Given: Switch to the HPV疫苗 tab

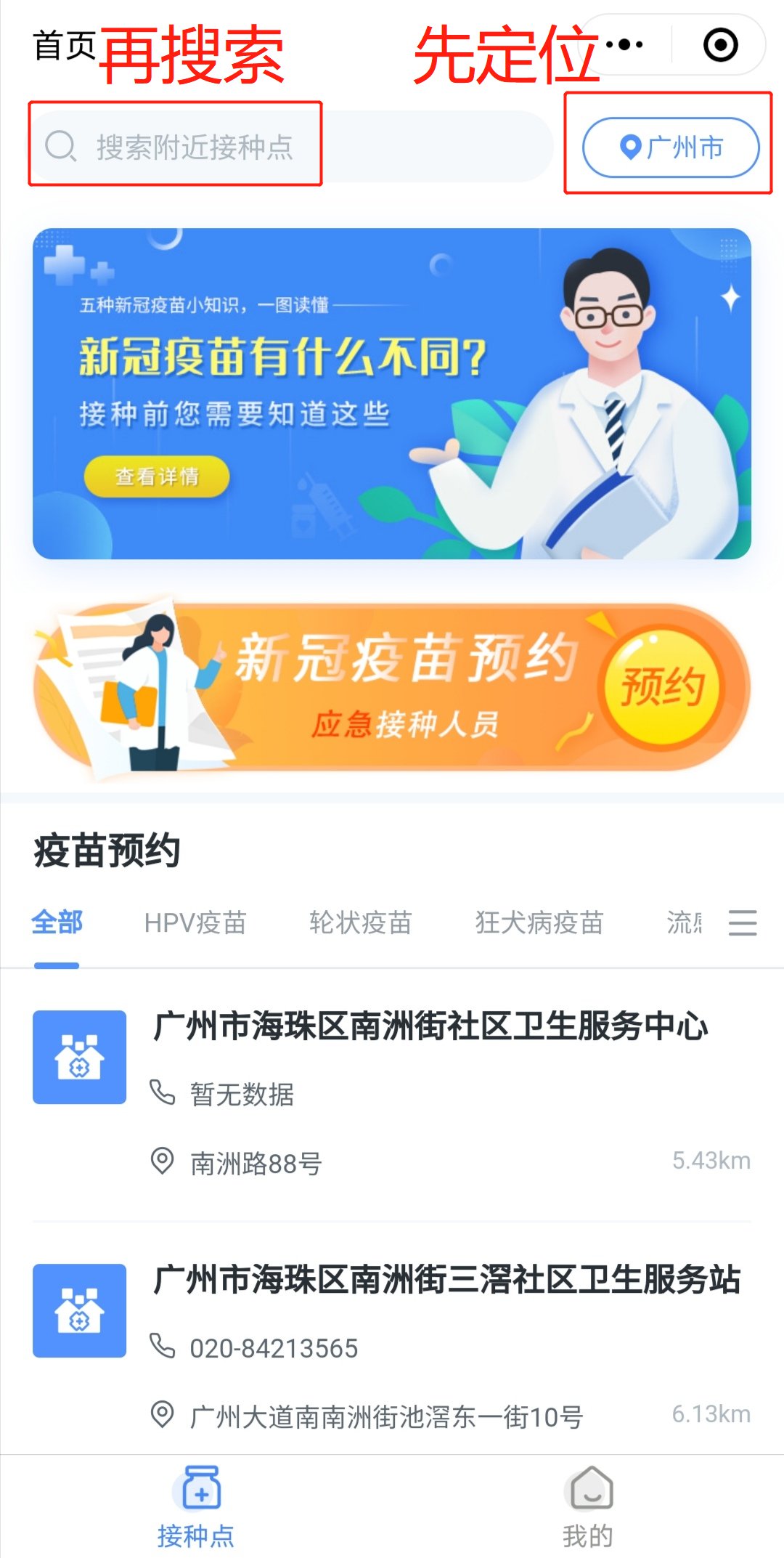Looking at the screenshot, I should click(195, 922).
